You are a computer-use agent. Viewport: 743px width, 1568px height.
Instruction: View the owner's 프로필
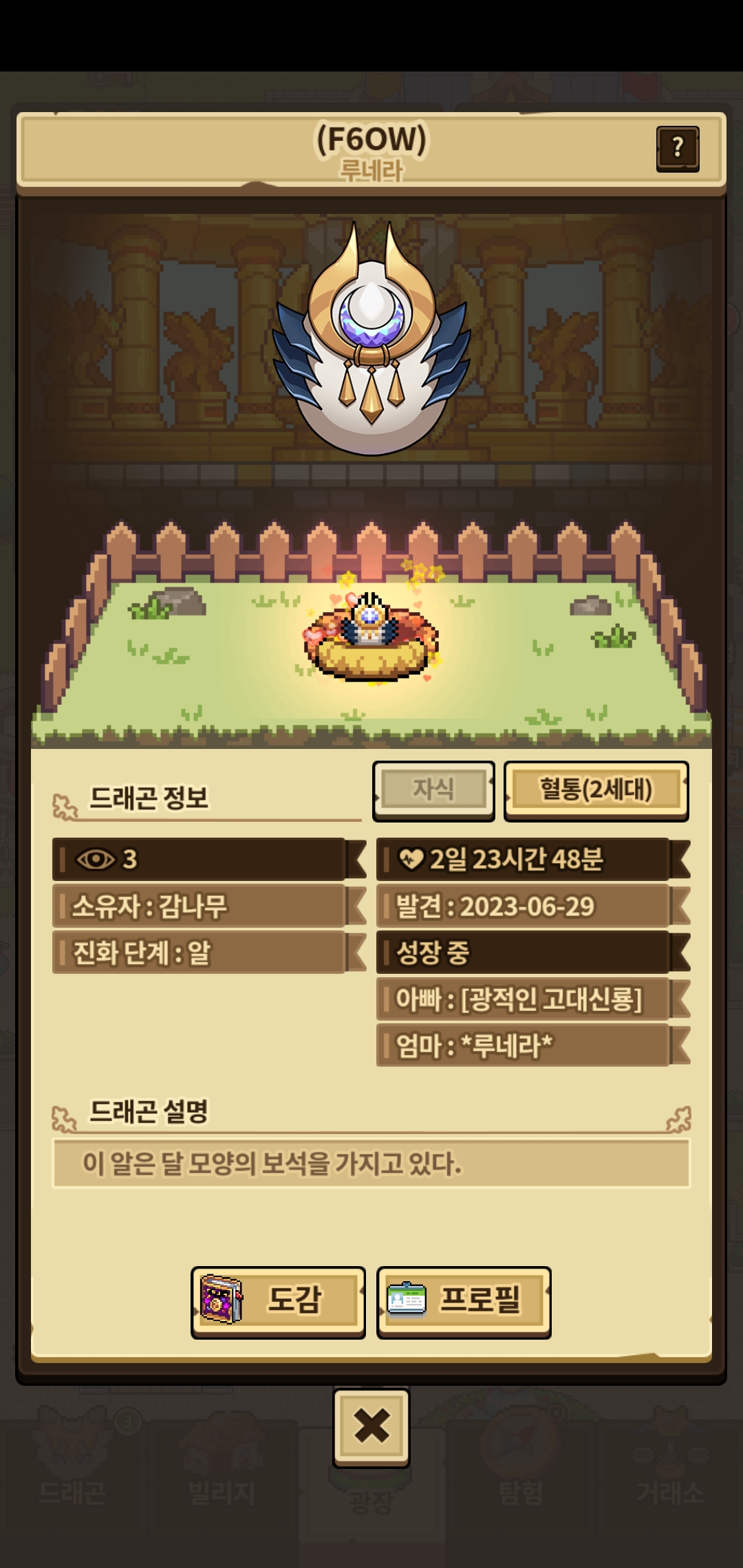tap(464, 1301)
